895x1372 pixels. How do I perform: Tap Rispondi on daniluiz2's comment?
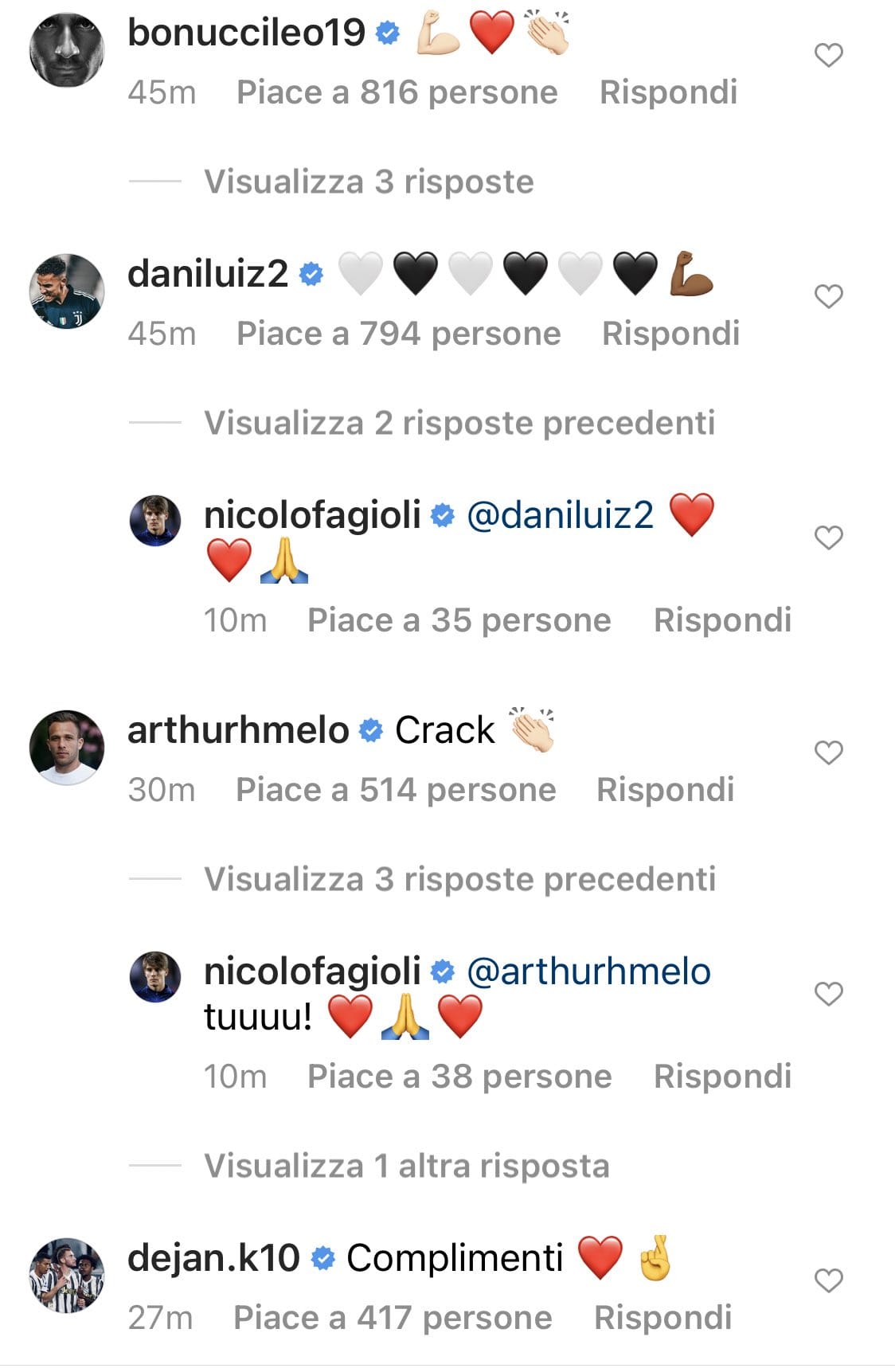point(670,334)
